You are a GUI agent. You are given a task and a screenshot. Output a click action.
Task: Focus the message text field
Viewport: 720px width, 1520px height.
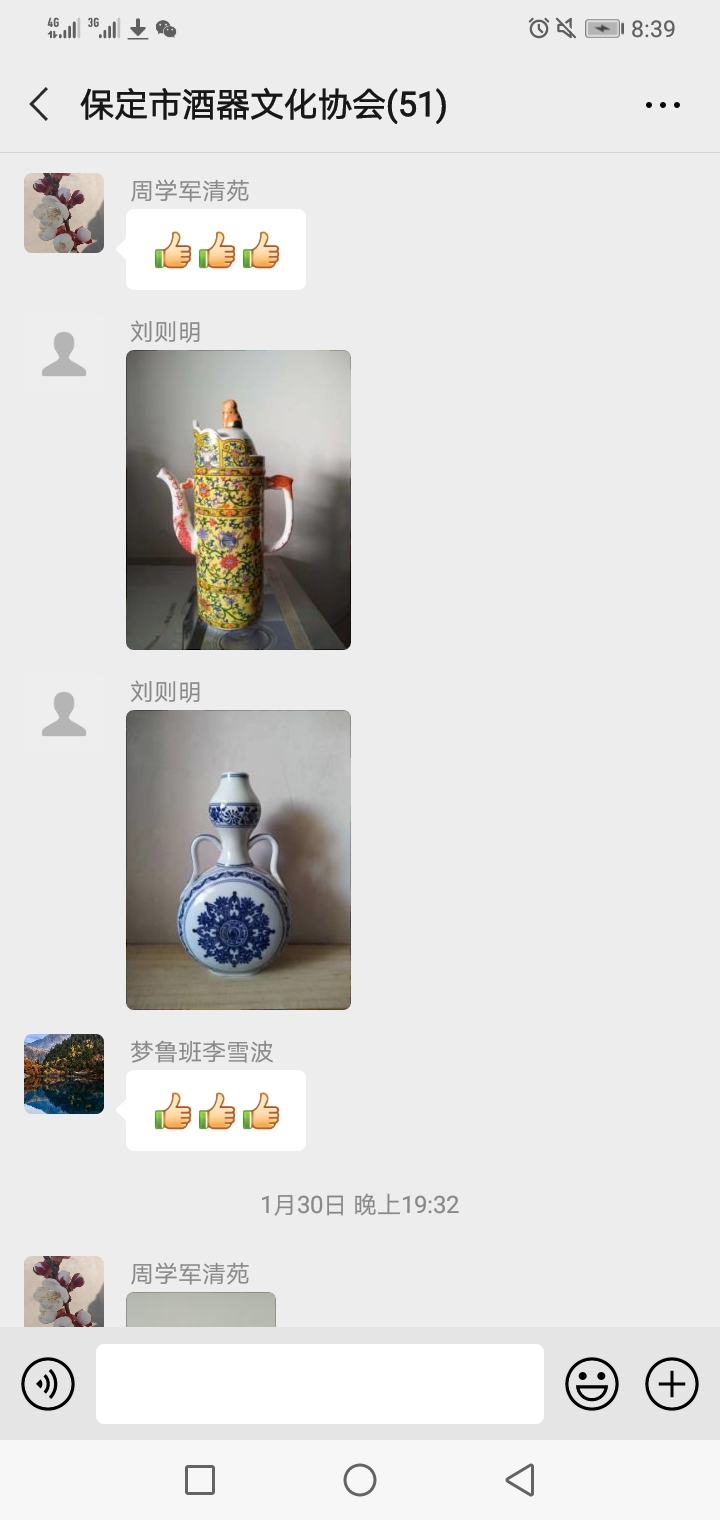coord(320,1384)
